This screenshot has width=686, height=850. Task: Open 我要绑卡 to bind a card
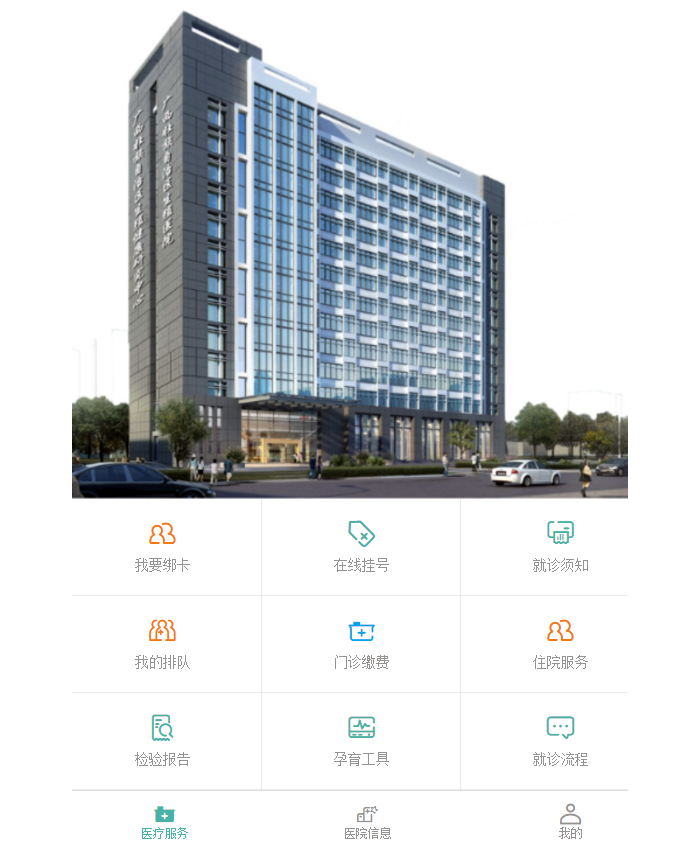pos(163,547)
